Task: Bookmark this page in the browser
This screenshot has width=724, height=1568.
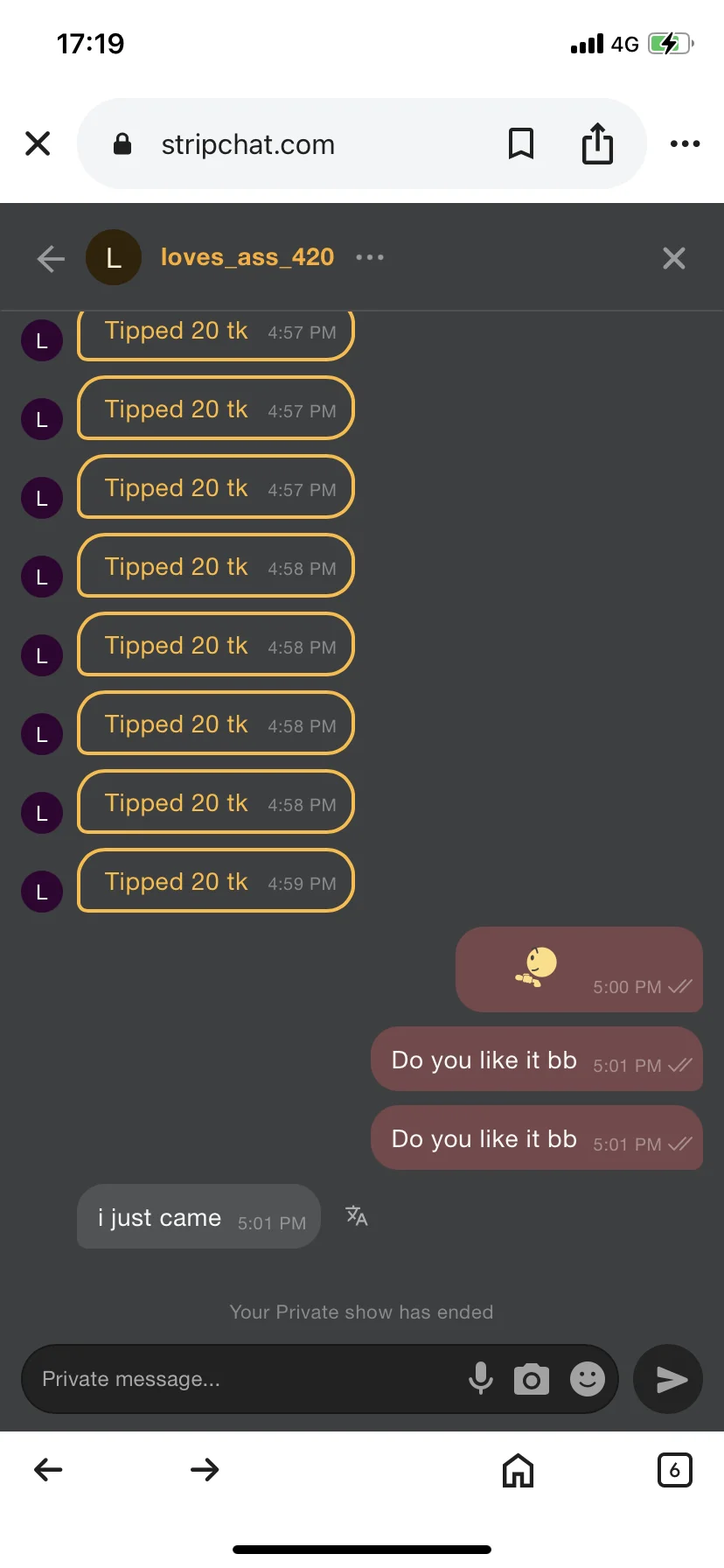Action: (x=521, y=143)
